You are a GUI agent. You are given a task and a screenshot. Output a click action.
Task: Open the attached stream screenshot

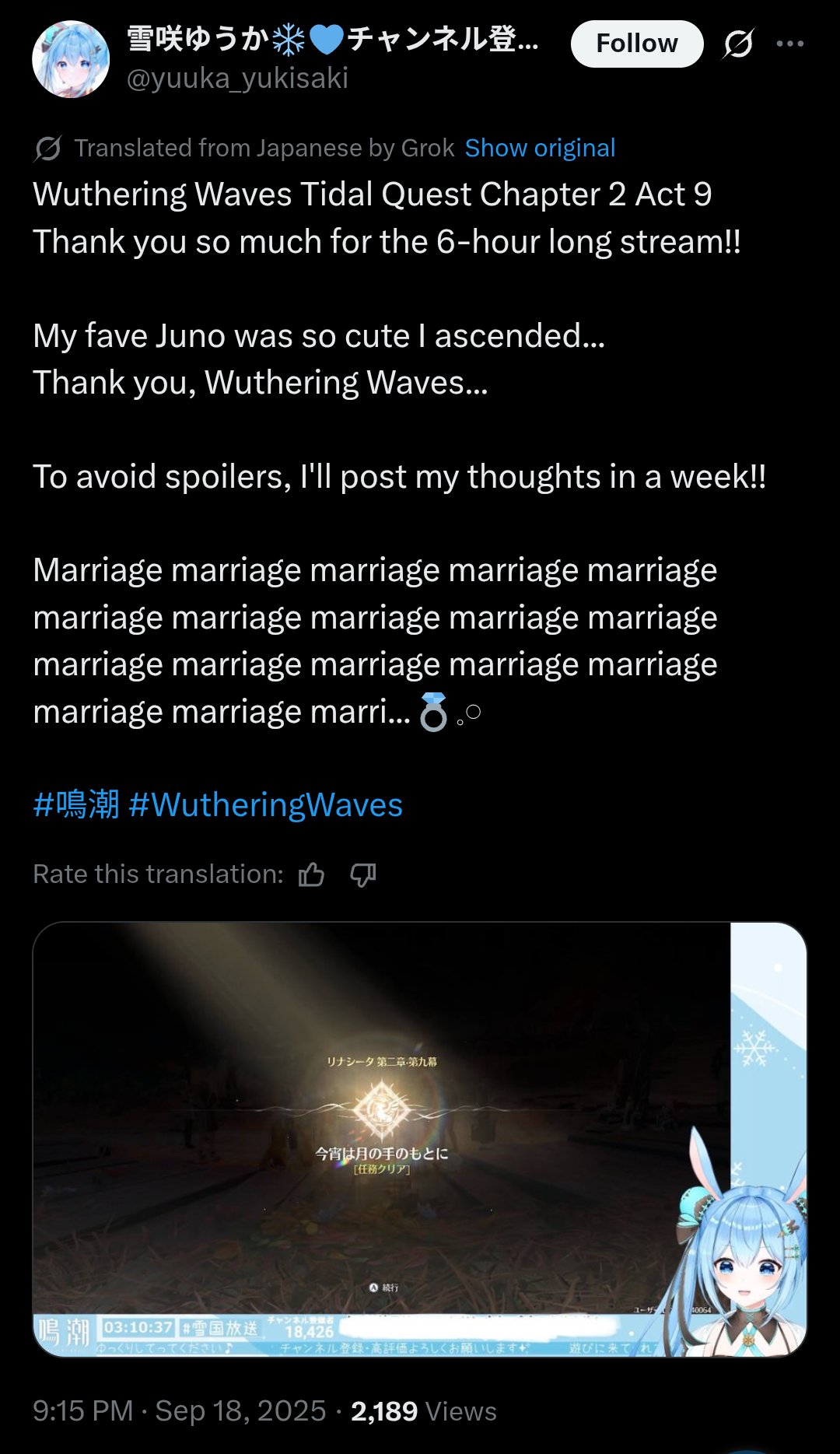(419, 1139)
